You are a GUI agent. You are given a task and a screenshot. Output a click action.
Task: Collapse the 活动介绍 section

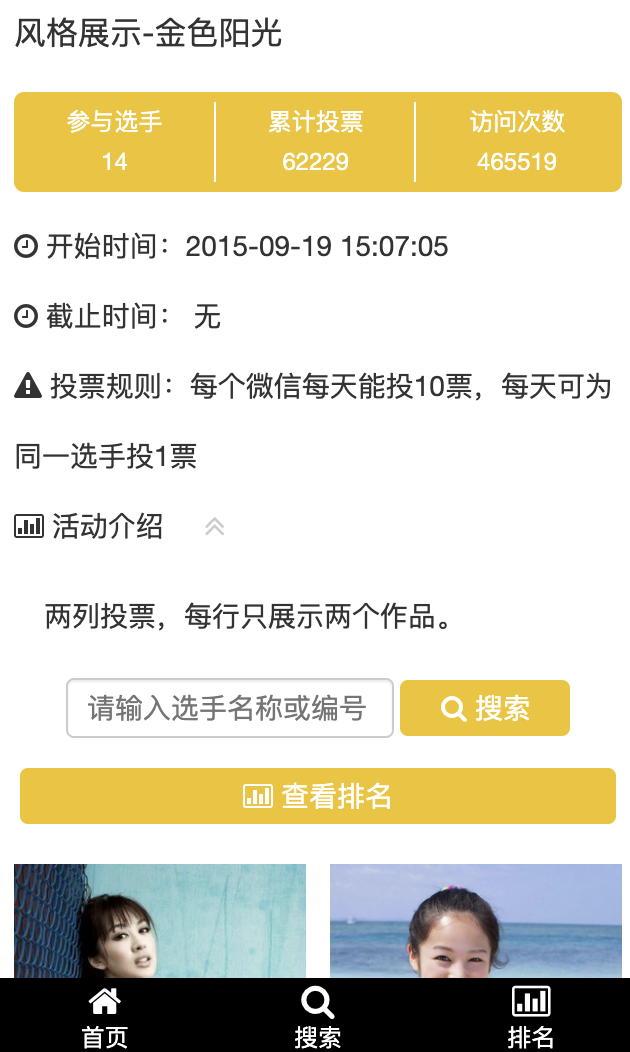coord(214,527)
